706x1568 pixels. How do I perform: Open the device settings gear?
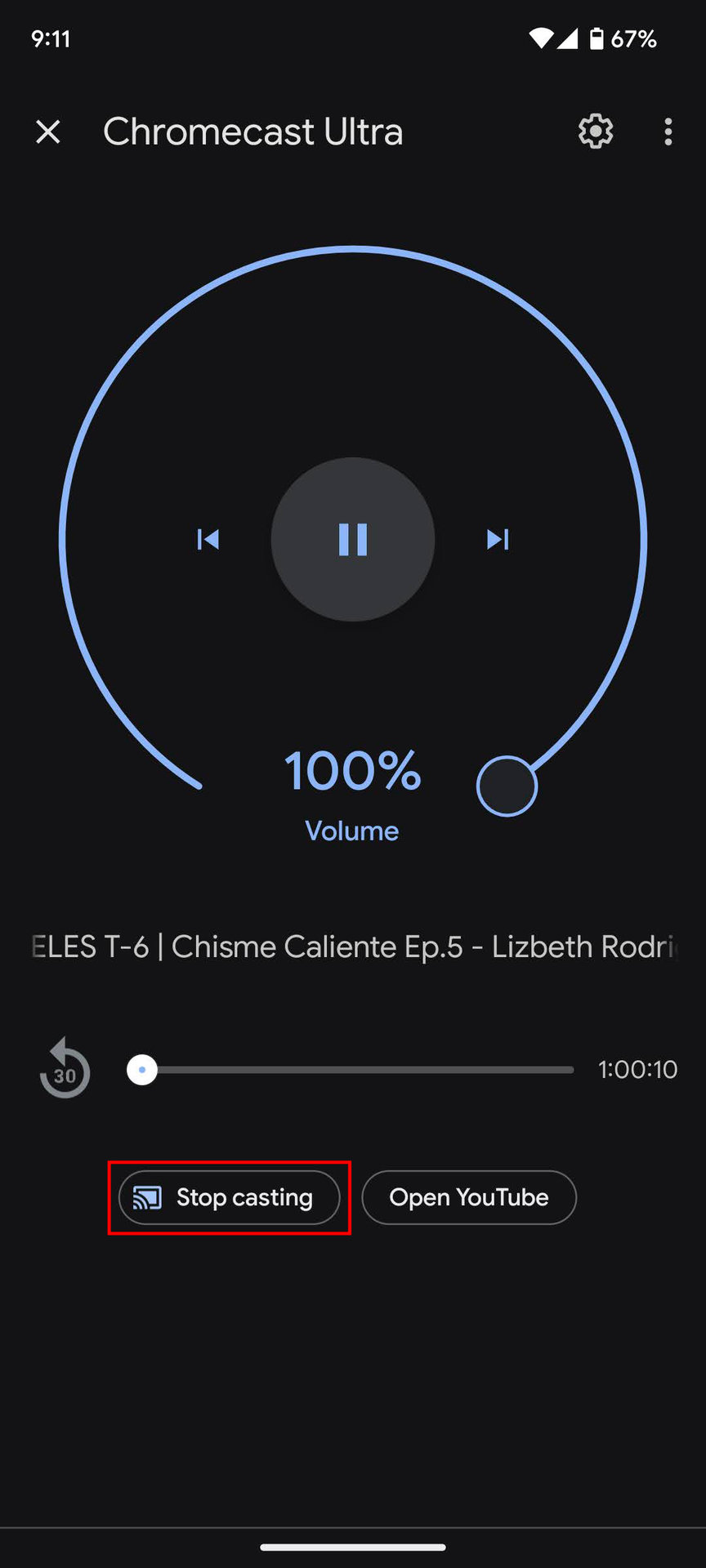click(x=596, y=131)
